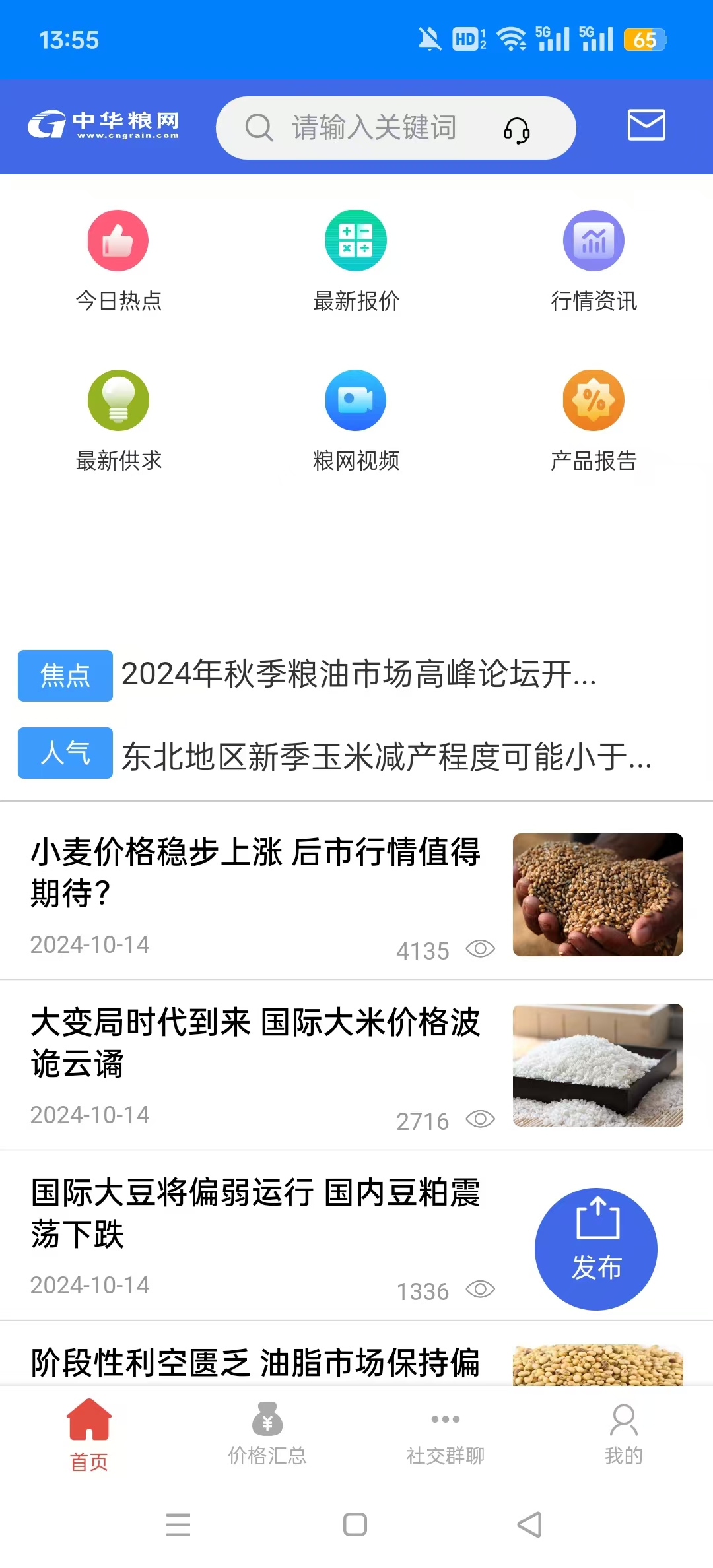The height and width of the screenshot is (1568, 713).
Task: Read article 大变局时代到来 国际大米价格波诡云谲
Action: pos(255,1043)
